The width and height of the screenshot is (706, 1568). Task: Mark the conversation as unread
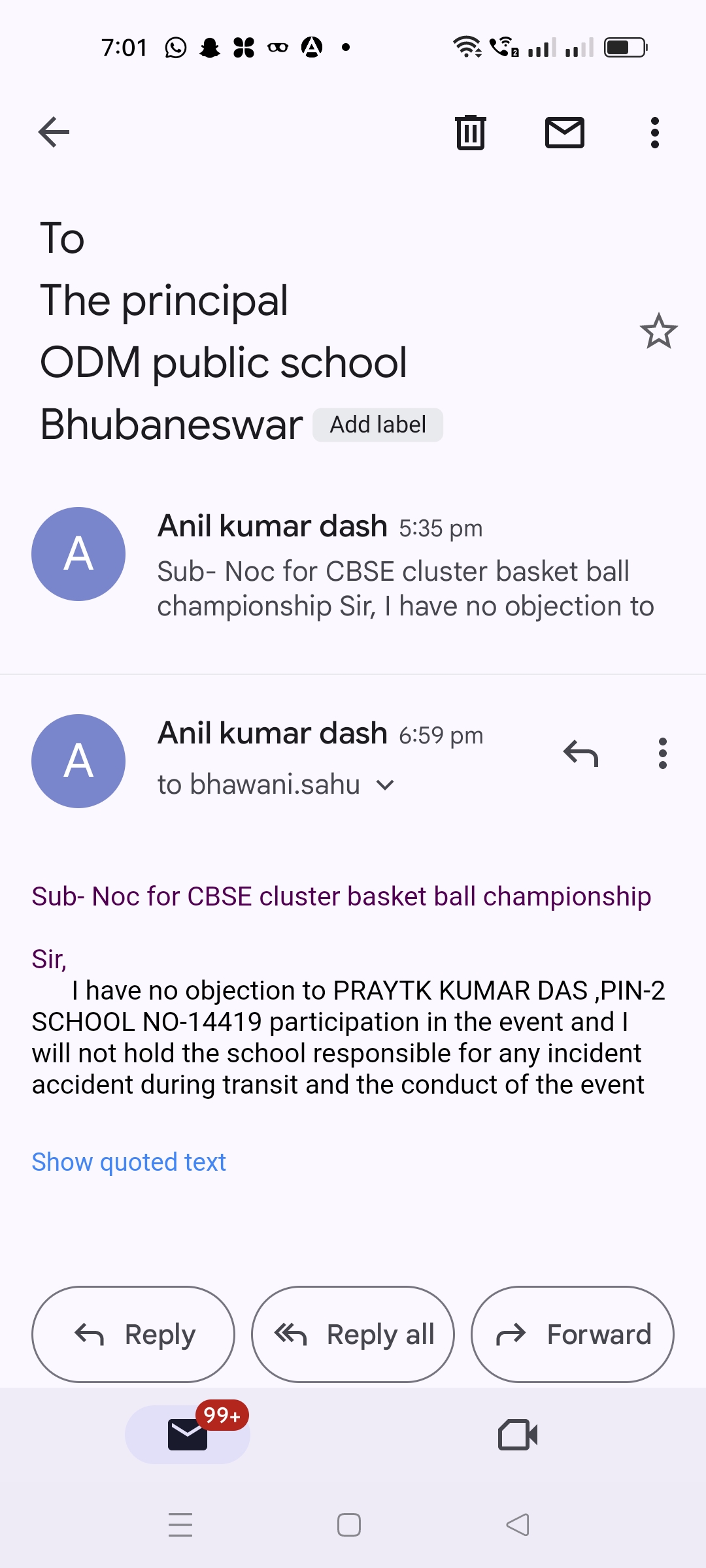click(x=565, y=133)
